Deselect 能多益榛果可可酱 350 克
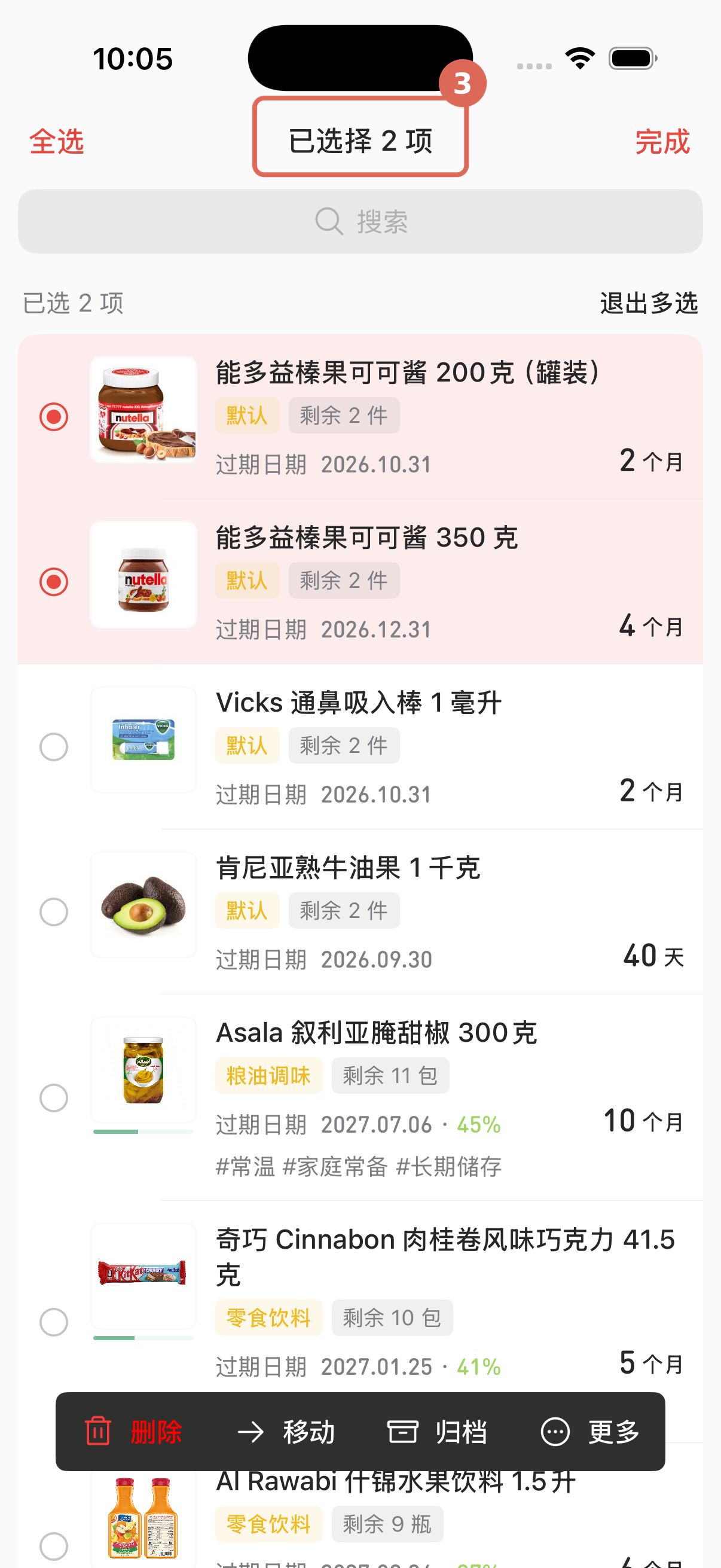The width and height of the screenshot is (721, 1568). tap(54, 582)
